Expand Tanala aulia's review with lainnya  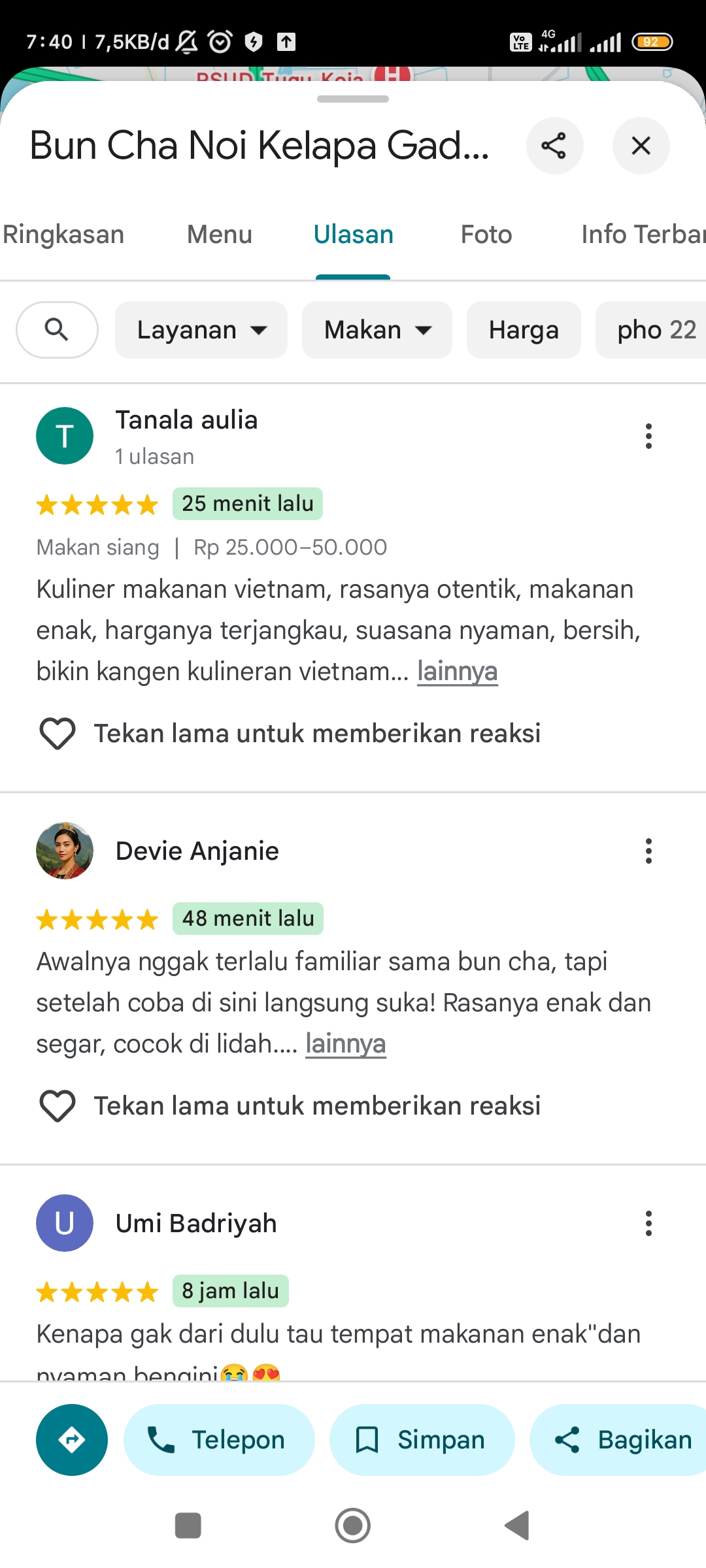point(458,672)
